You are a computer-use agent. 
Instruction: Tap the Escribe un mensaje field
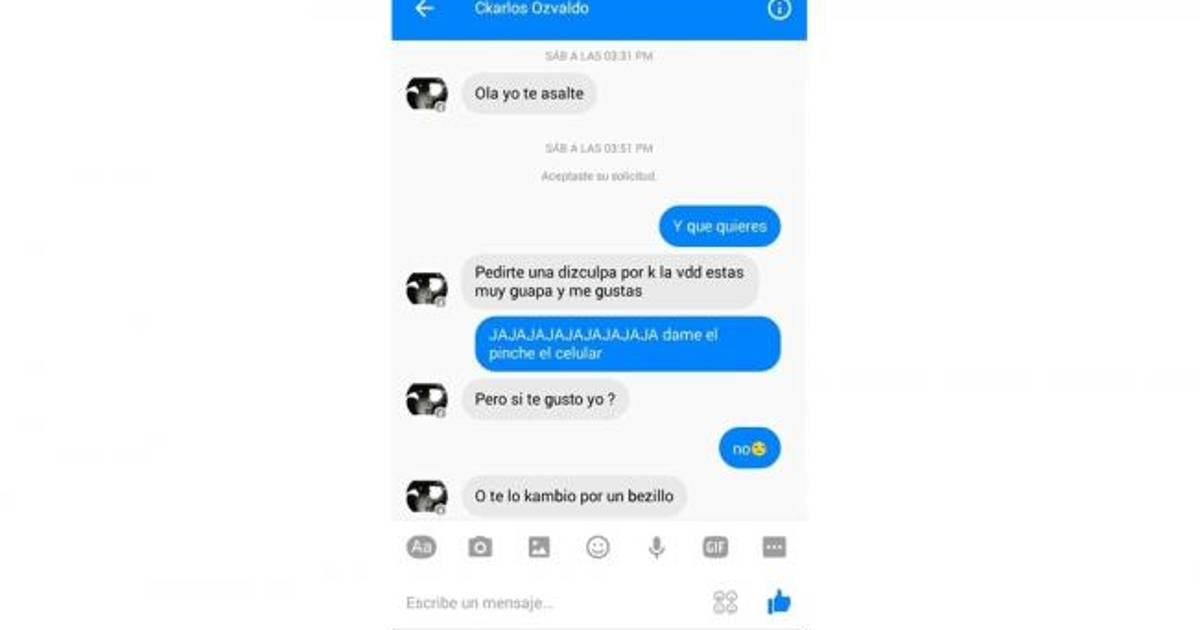pyautogui.click(x=540, y=603)
